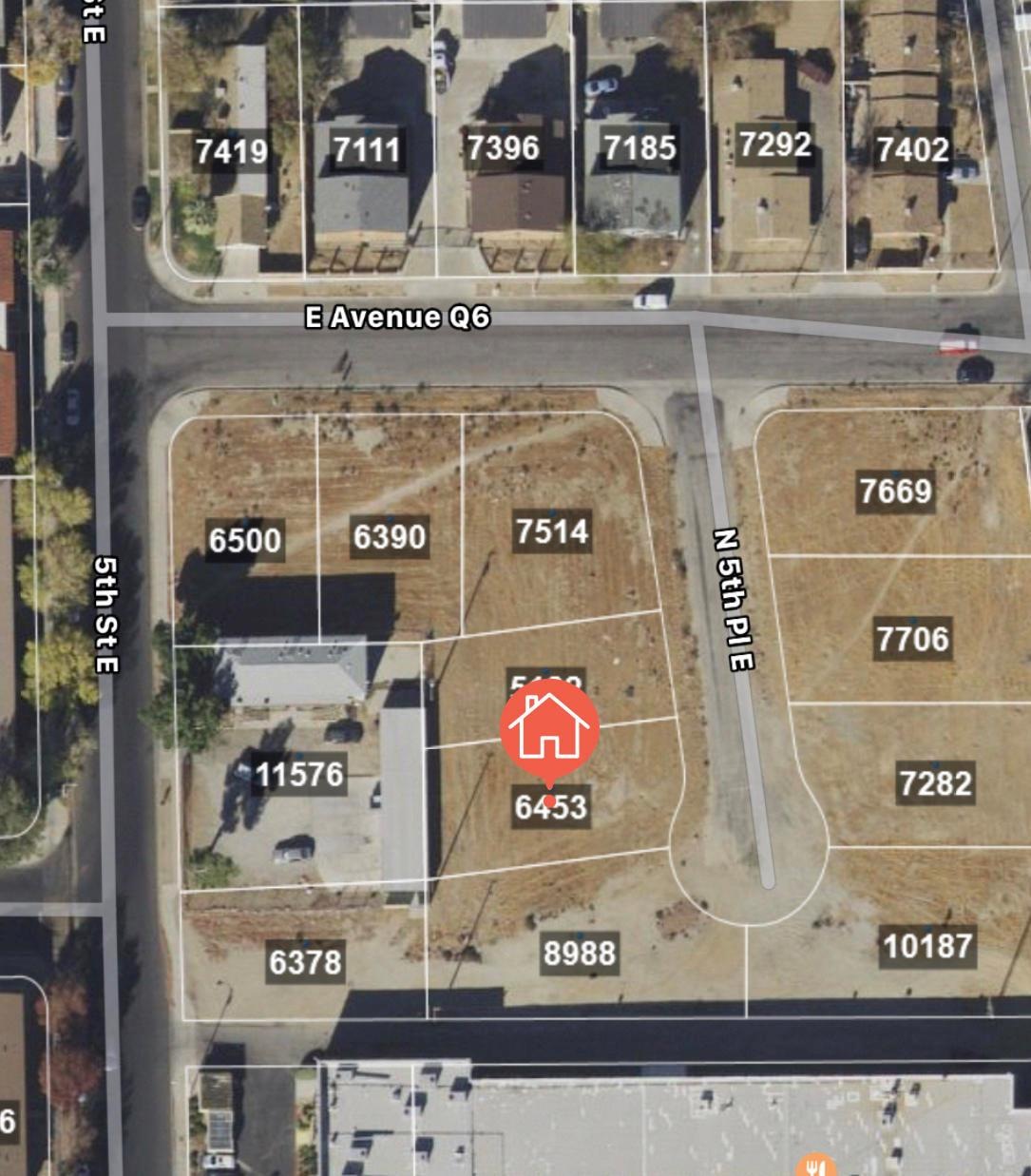The image size is (1031, 1176).
Task: Select parcel labeled 6390
Action: click(390, 536)
